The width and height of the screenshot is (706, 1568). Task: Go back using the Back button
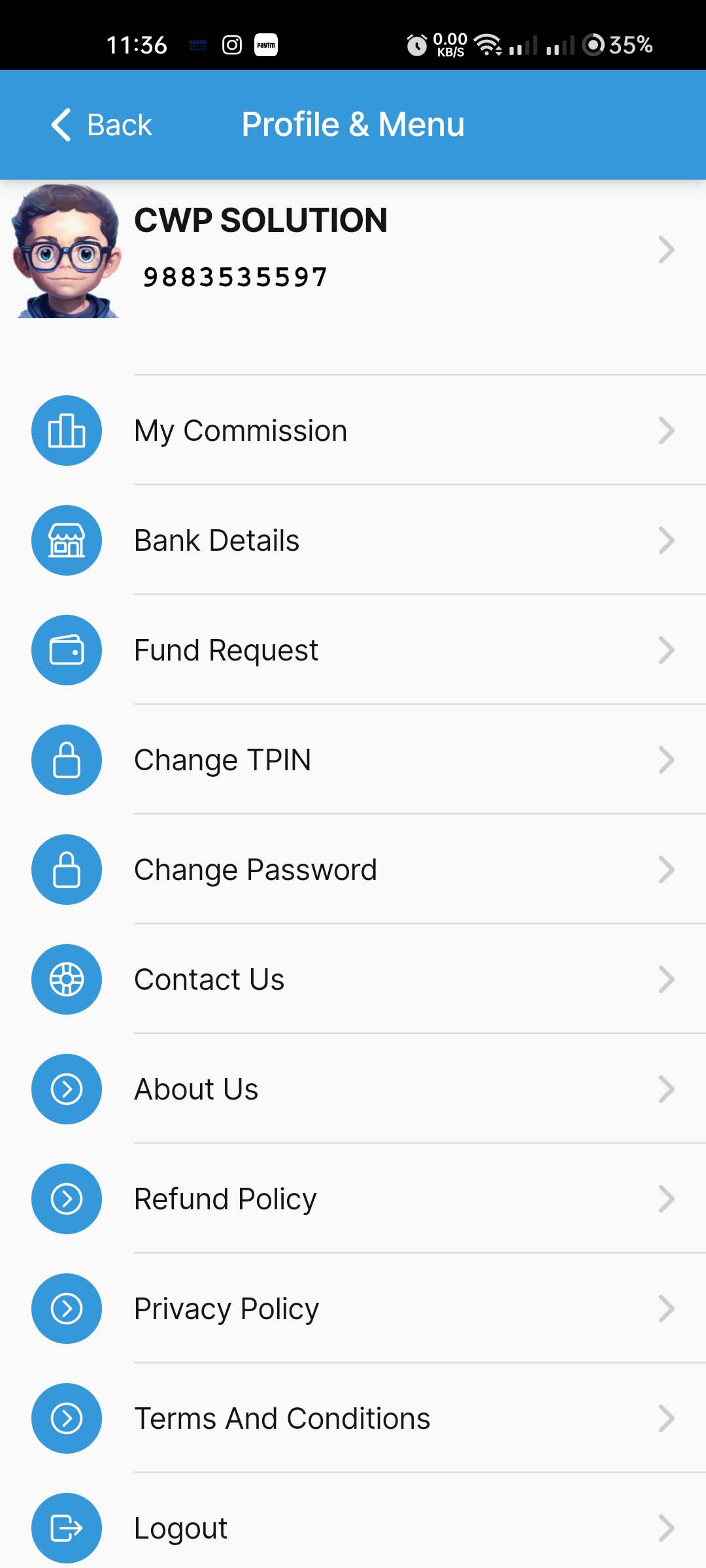coord(102,124)
